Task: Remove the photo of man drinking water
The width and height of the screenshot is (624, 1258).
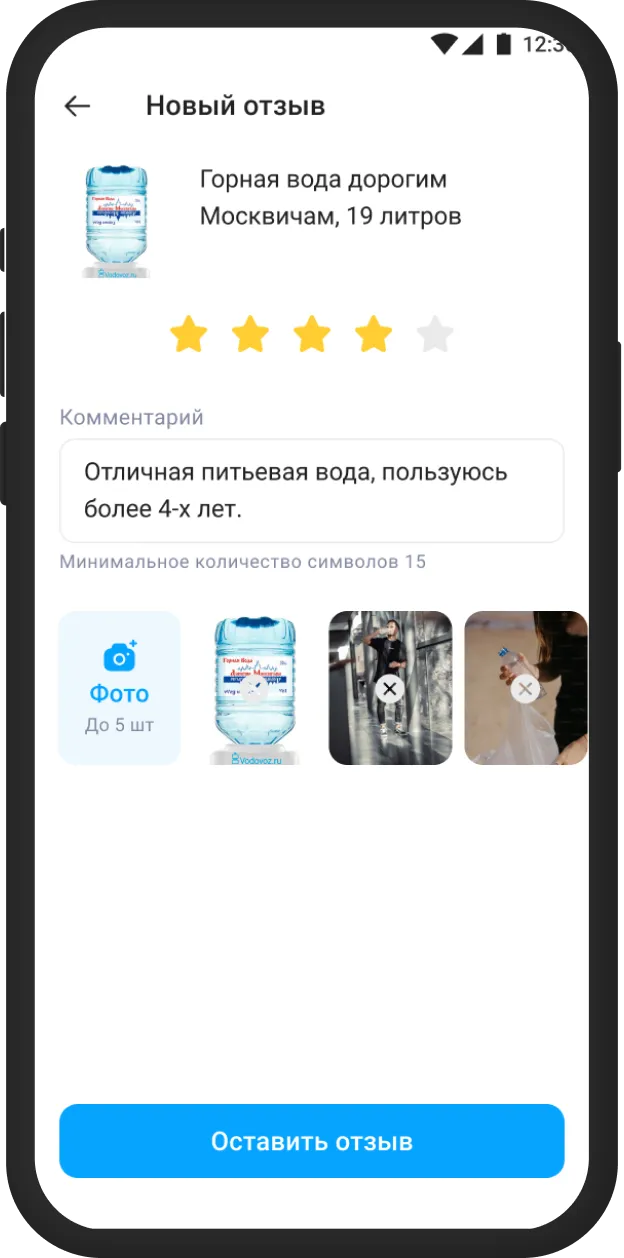Action: (390, 689)
